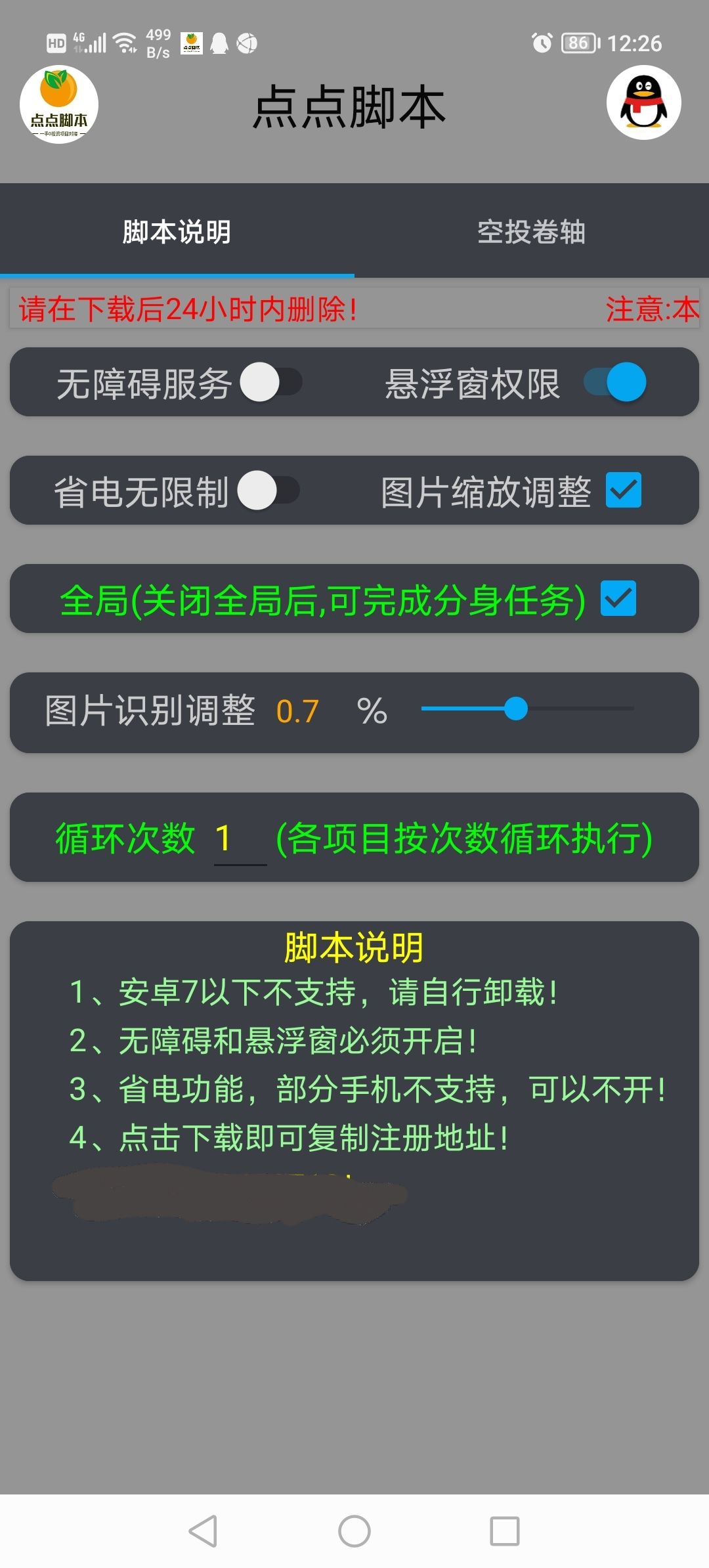Focus the 循环次数 input field
Screen dimensions: 709x1568
coord(240,840)
